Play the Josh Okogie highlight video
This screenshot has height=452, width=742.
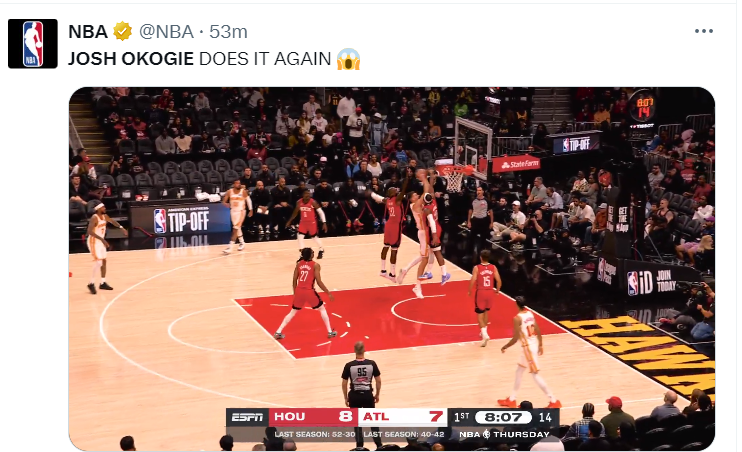[392, 268]
